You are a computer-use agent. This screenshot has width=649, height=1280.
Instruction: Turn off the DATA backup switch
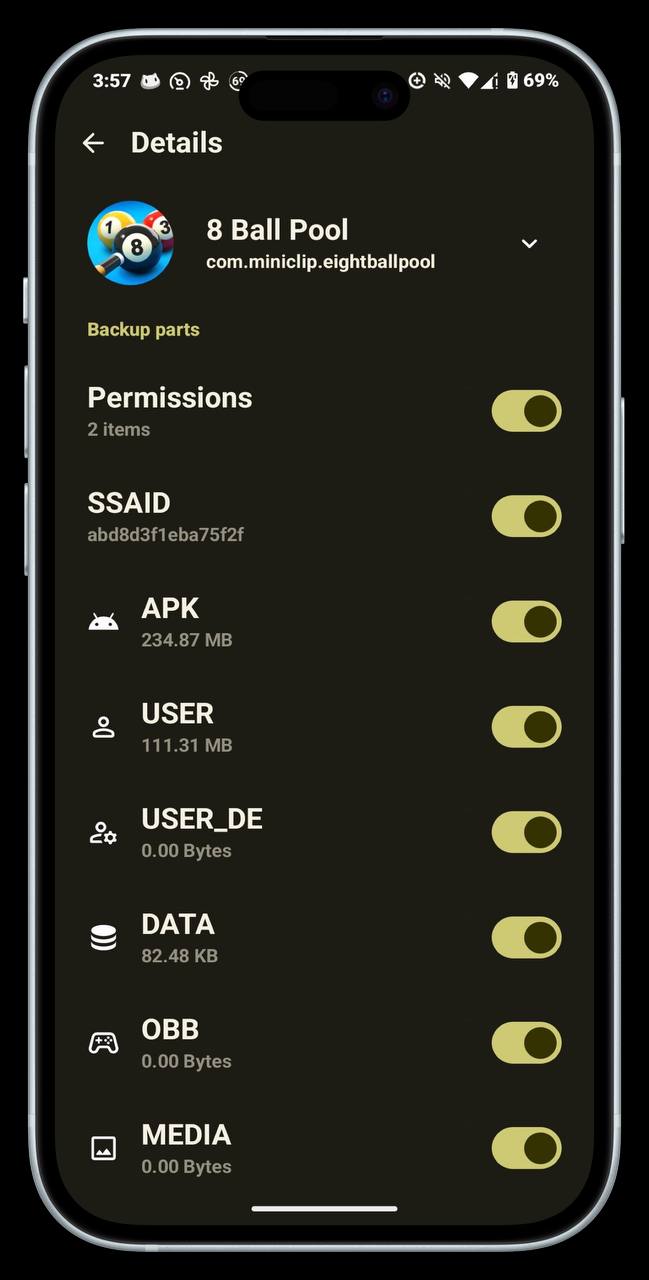(x=526, y=937)
